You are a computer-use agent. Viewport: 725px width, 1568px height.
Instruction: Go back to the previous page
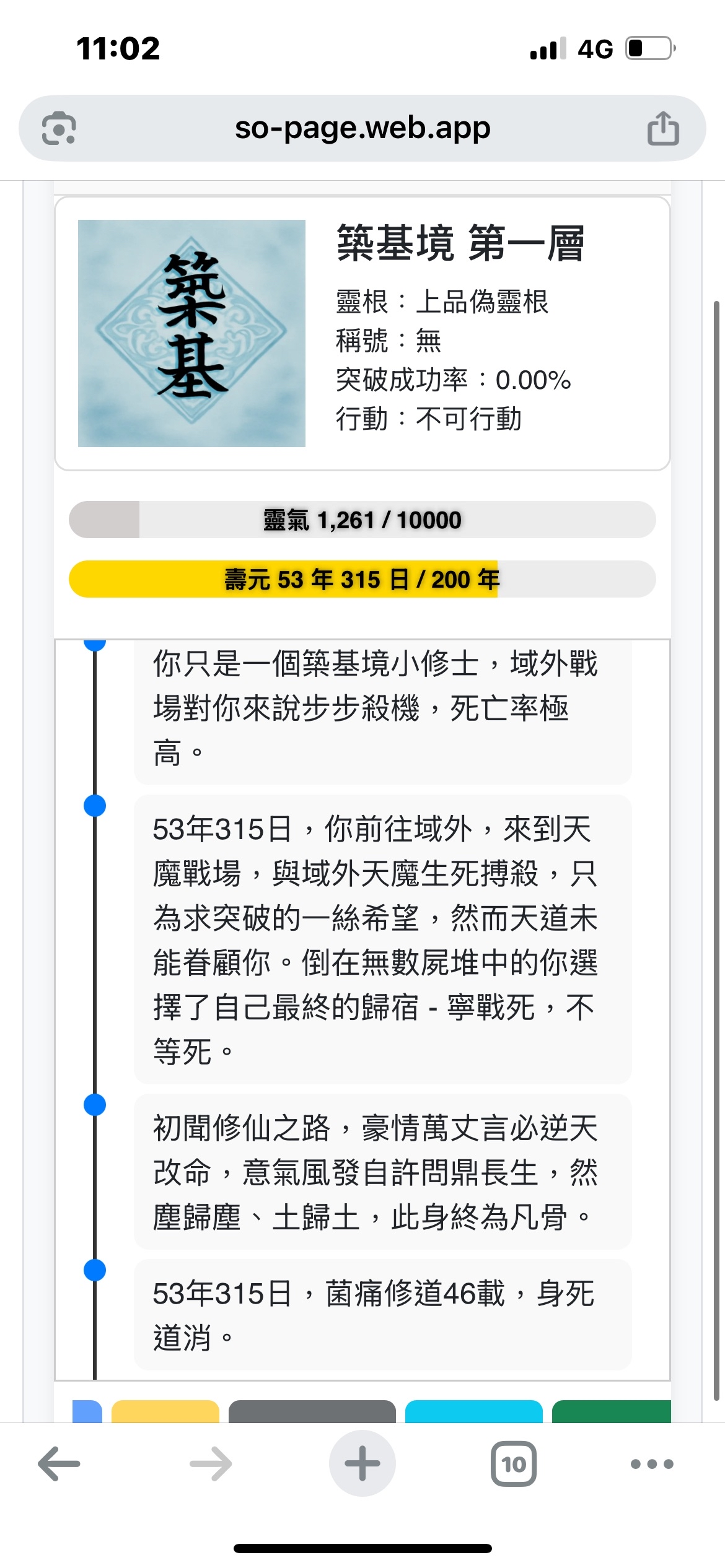pos(59,1464)
